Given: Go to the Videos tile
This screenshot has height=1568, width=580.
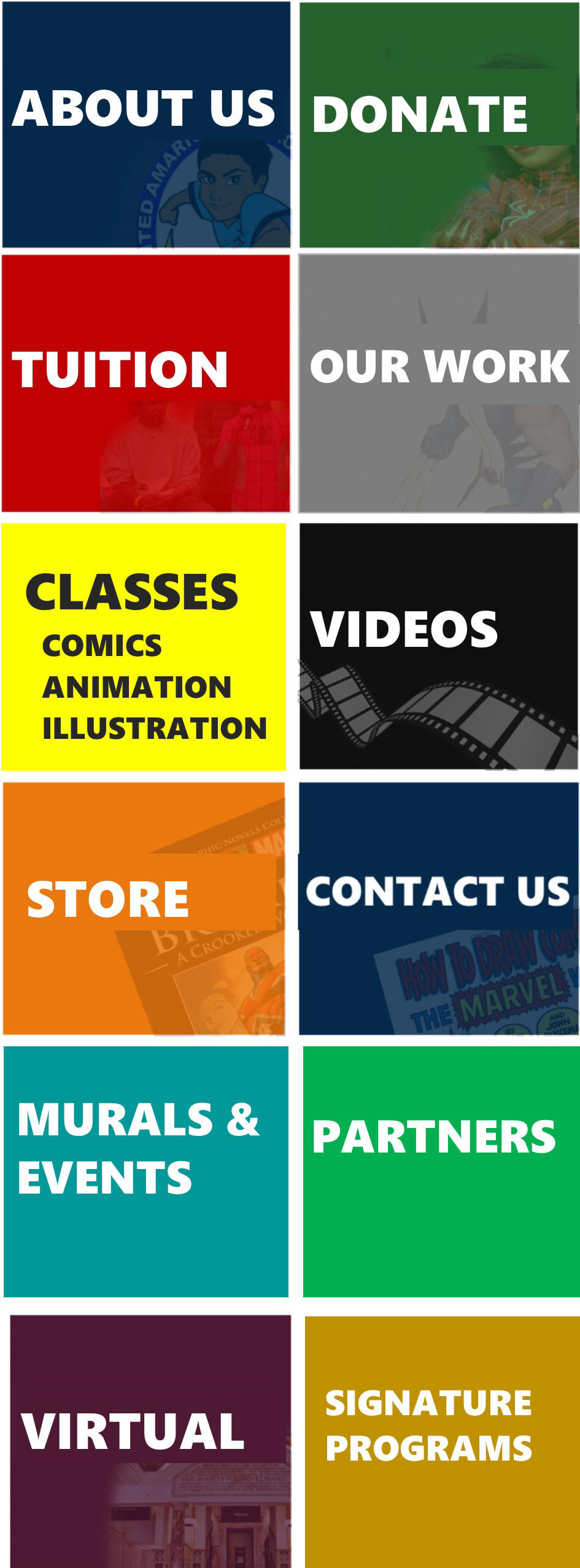Looking at the screenshot, I should (439, 645).
